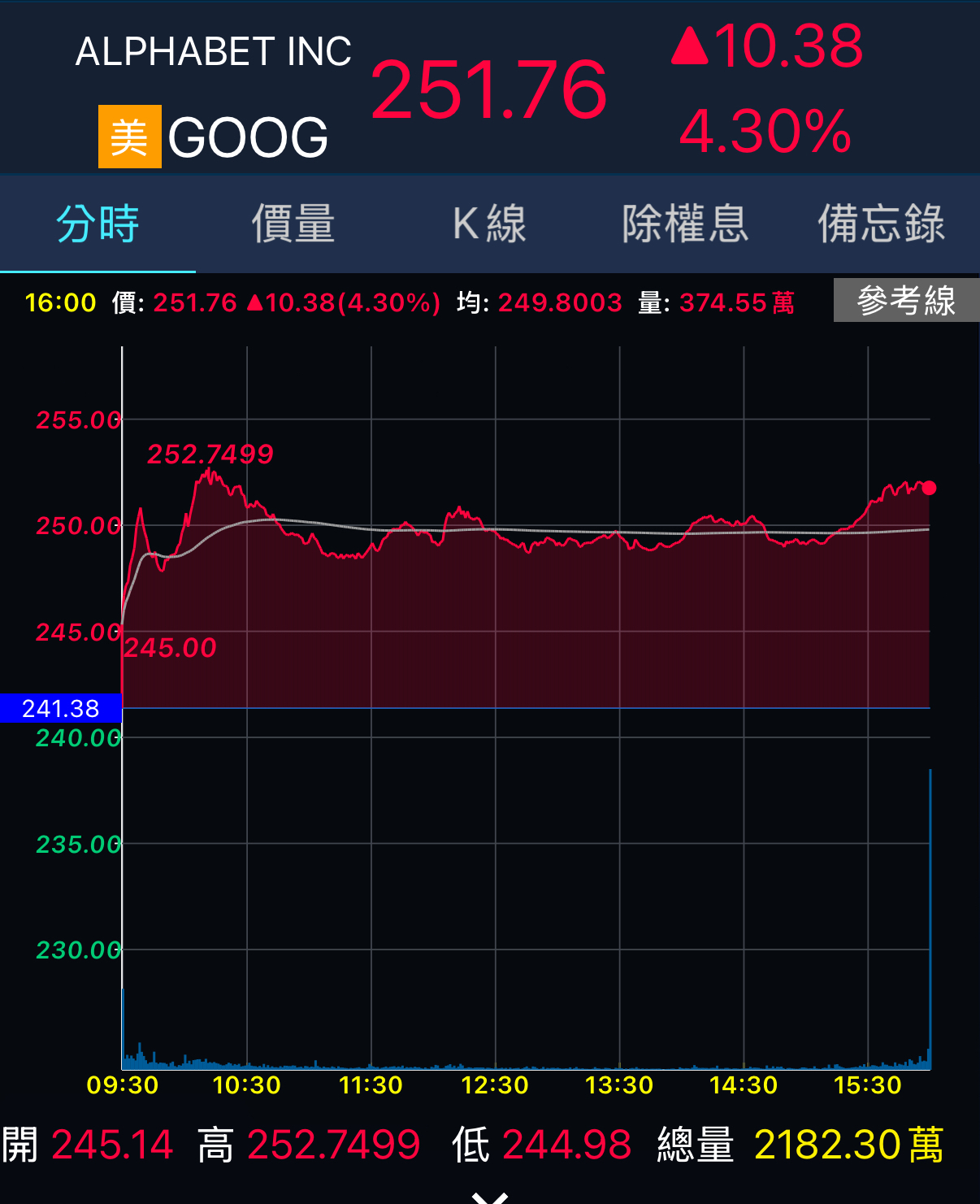
Task: Open the K線 chart tab
Action: 489,224
